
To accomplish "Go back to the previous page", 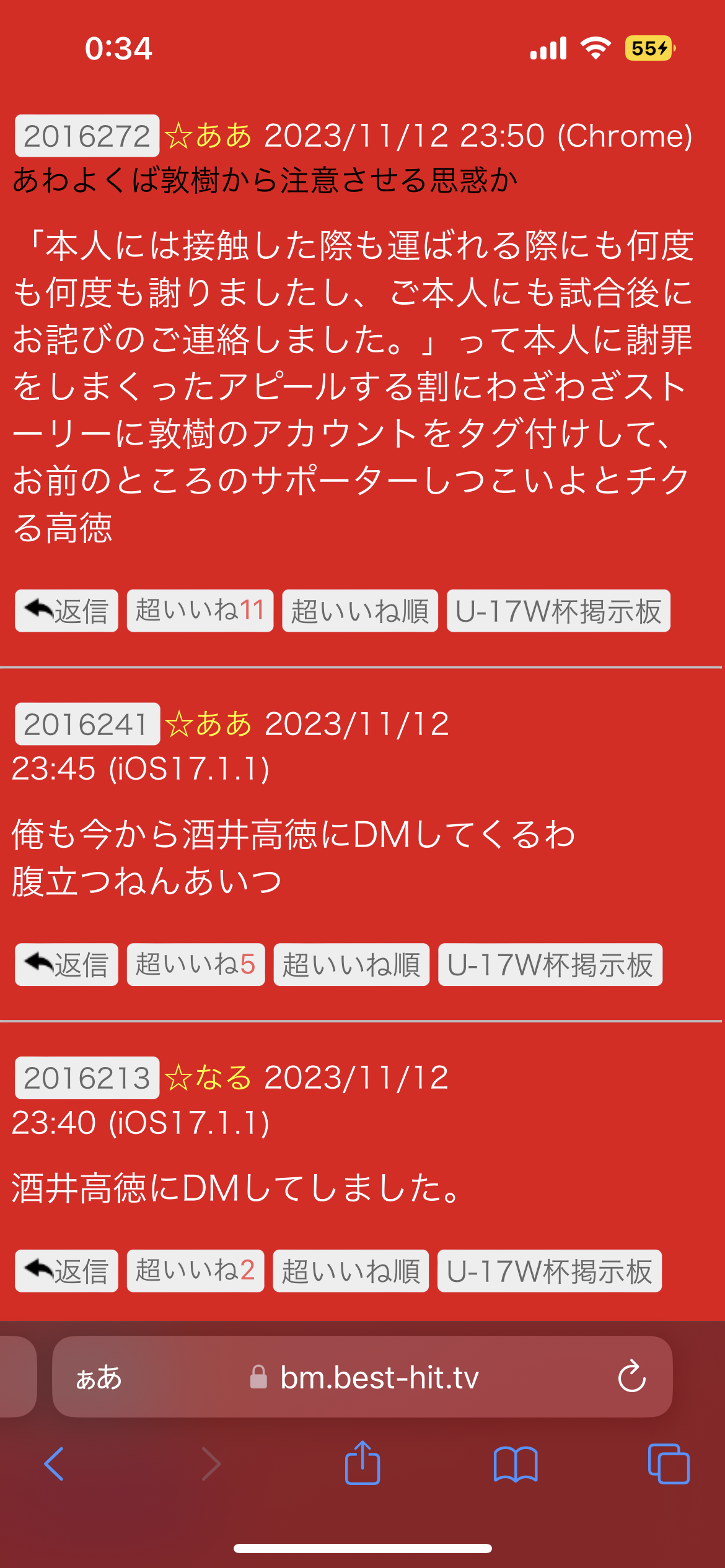I will [54, 1464].
